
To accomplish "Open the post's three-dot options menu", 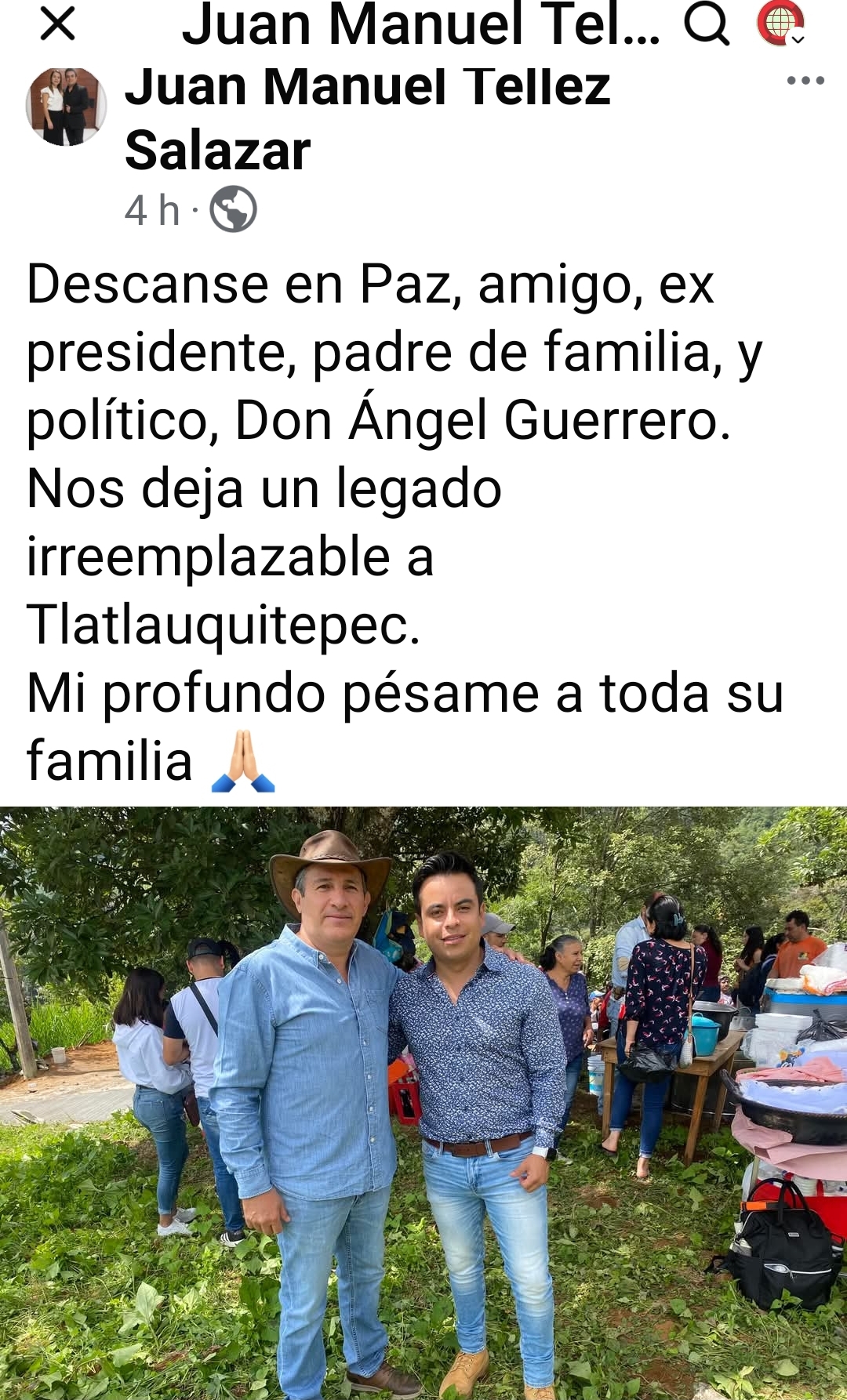I will click(805, 81).
